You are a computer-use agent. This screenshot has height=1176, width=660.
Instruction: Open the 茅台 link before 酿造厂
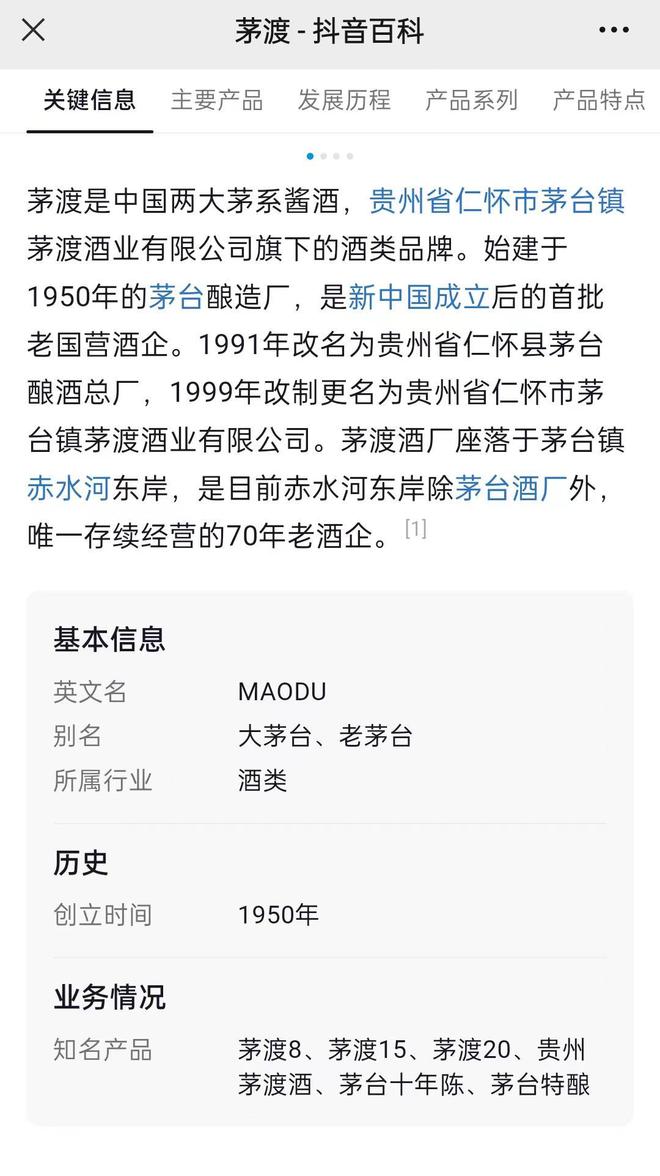[176, 296]
